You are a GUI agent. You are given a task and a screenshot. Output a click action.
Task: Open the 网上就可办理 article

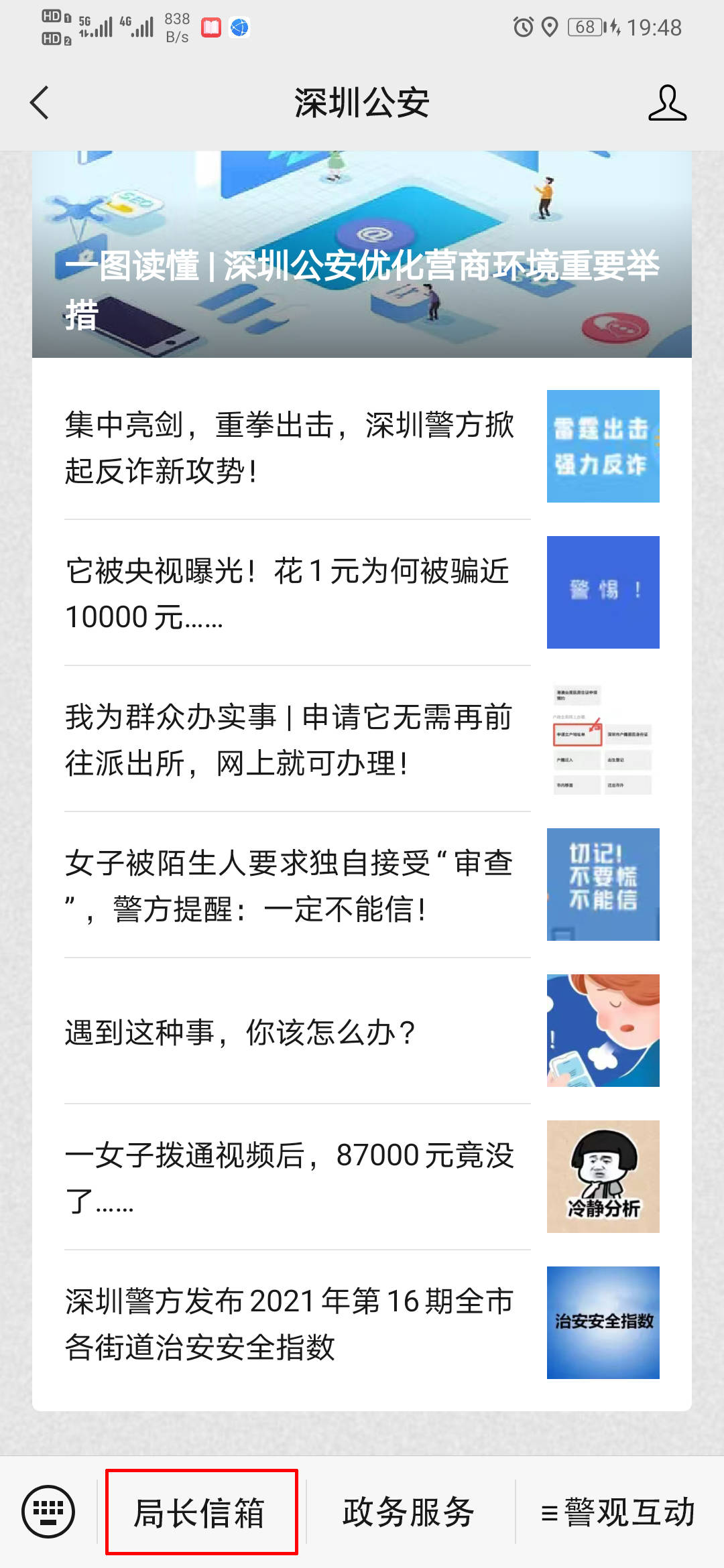point(288,740)
